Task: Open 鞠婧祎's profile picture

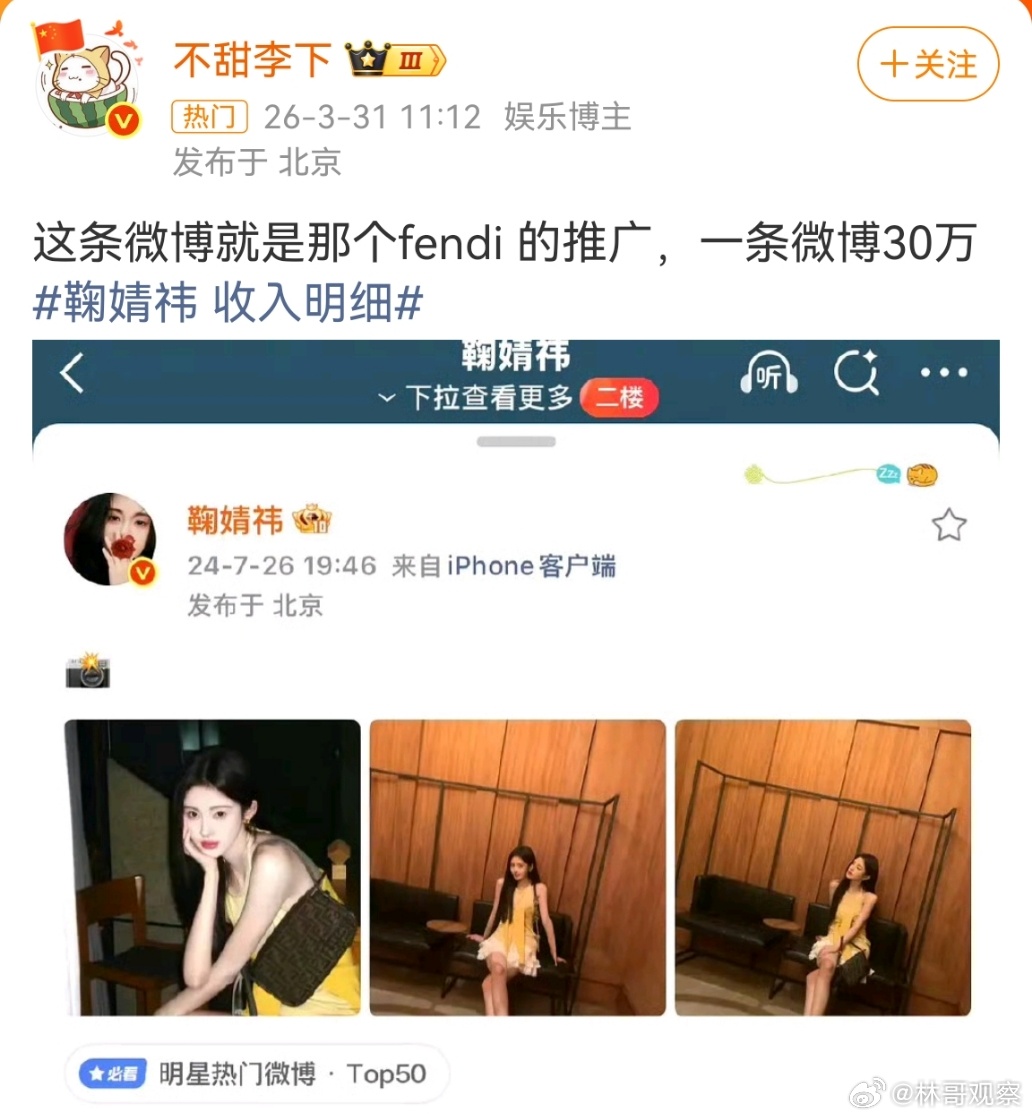Action: point(112,541)
